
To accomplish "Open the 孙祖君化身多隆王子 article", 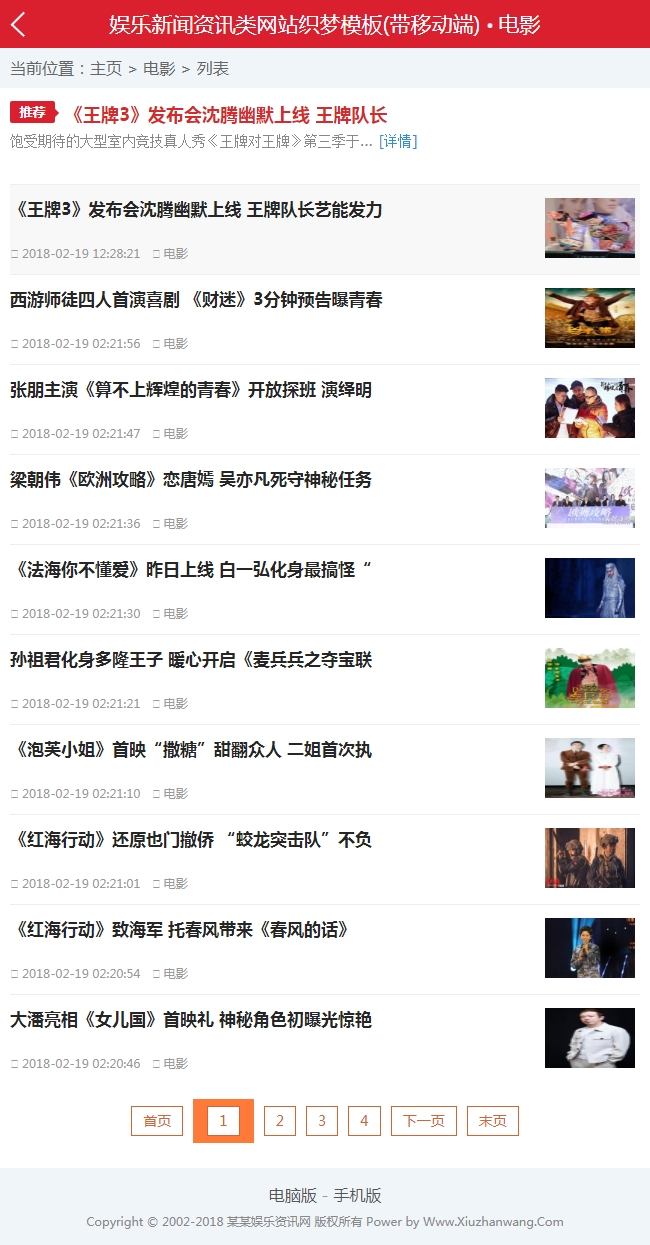I will pyautogui.click(x=191, y=660).
